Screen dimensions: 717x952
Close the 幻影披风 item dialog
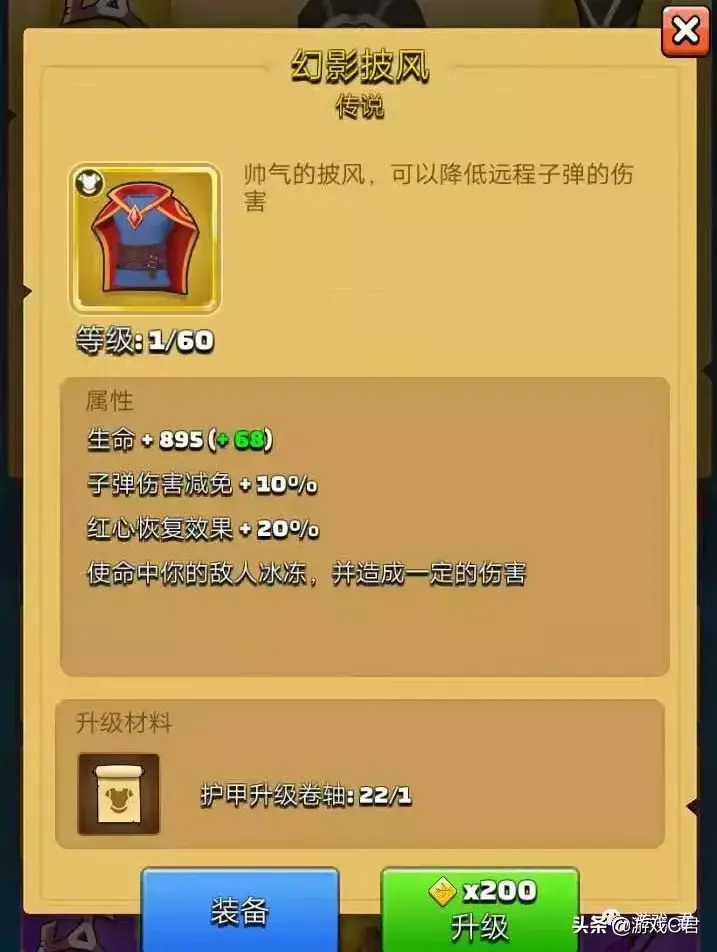[685, 32]
